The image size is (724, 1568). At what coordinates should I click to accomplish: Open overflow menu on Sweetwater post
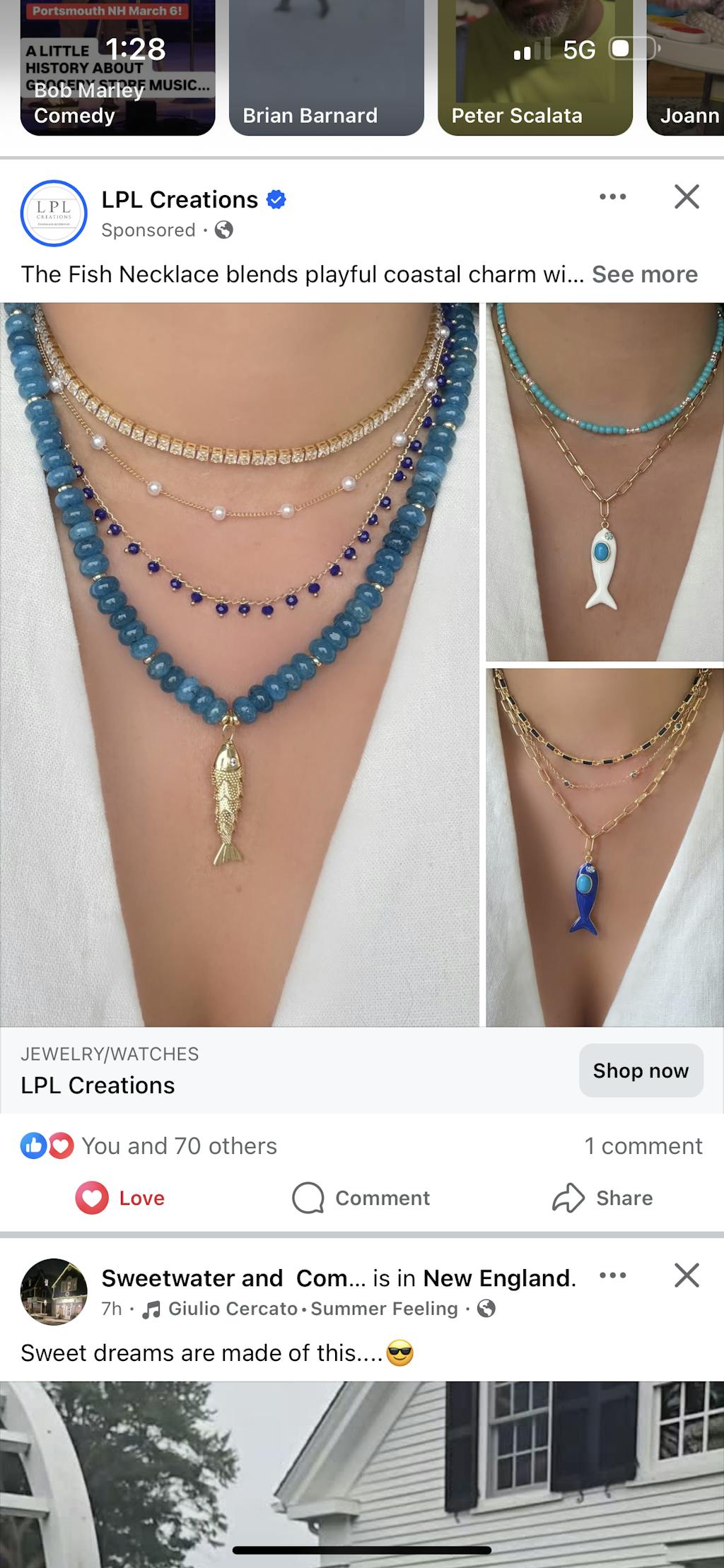pyautogui.click(x=612, y=1275)
